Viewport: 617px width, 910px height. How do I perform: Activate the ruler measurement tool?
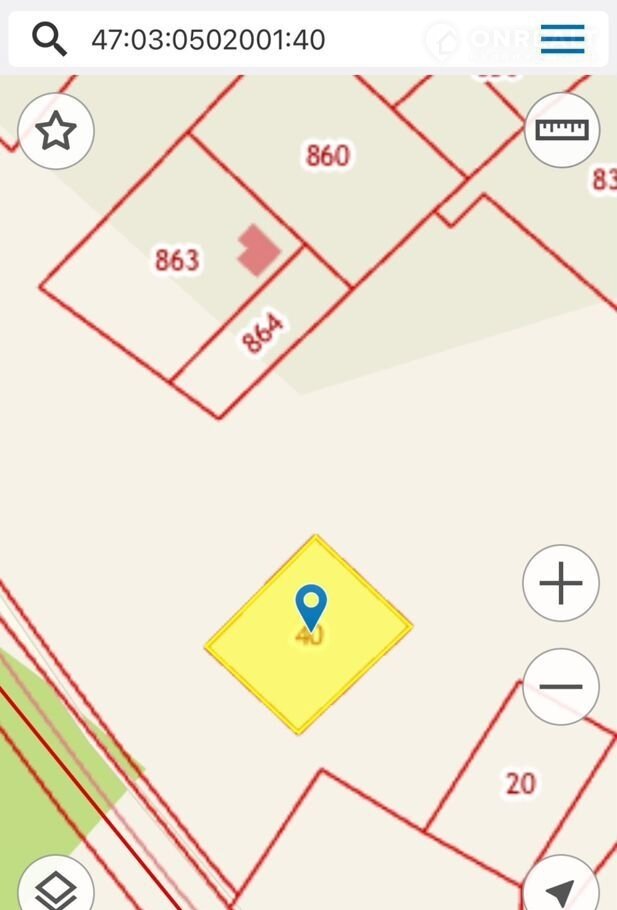(x=562, y=130)
